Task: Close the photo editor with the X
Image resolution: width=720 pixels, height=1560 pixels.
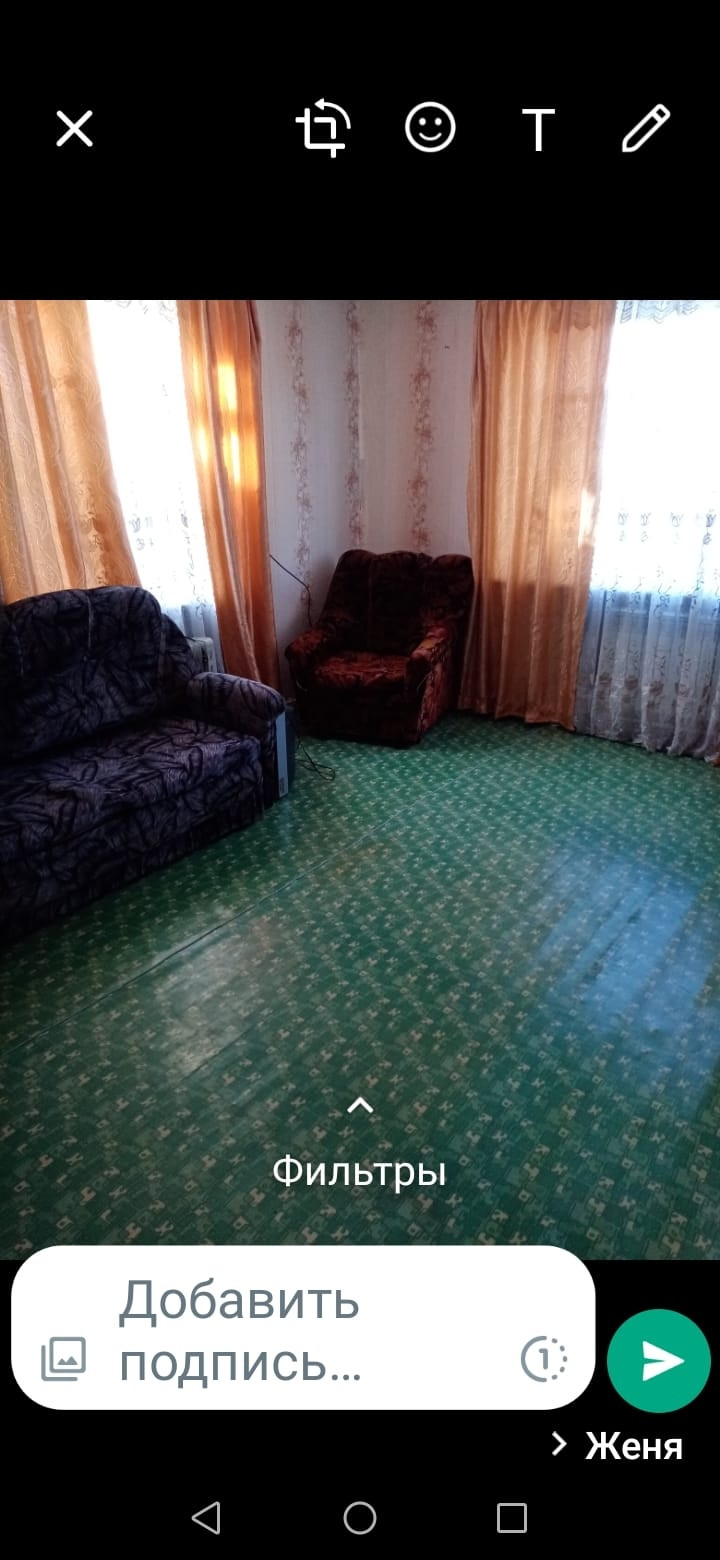Action: click(x=74, y=129)
